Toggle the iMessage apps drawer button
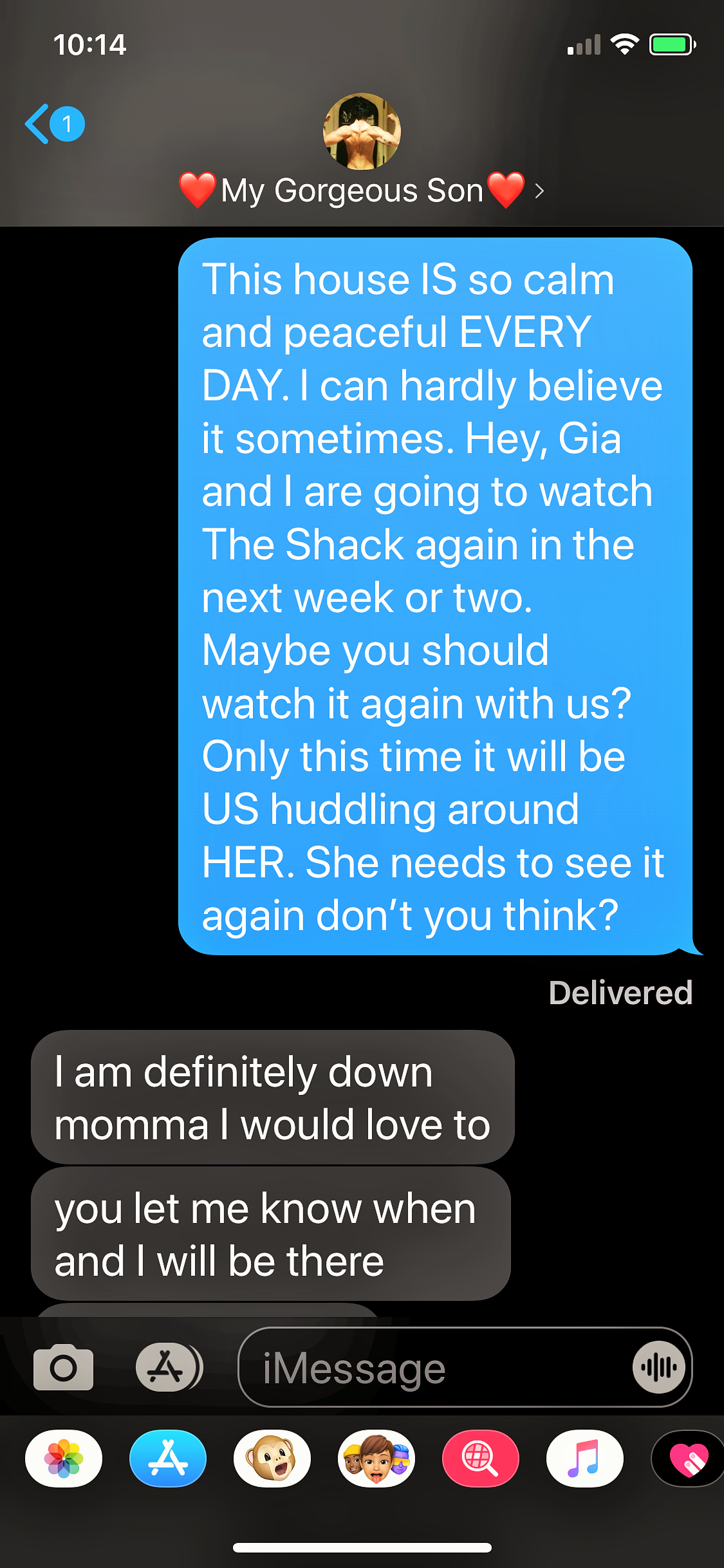The width and height of the screenshot is (724, 1568). (168, 1367)
